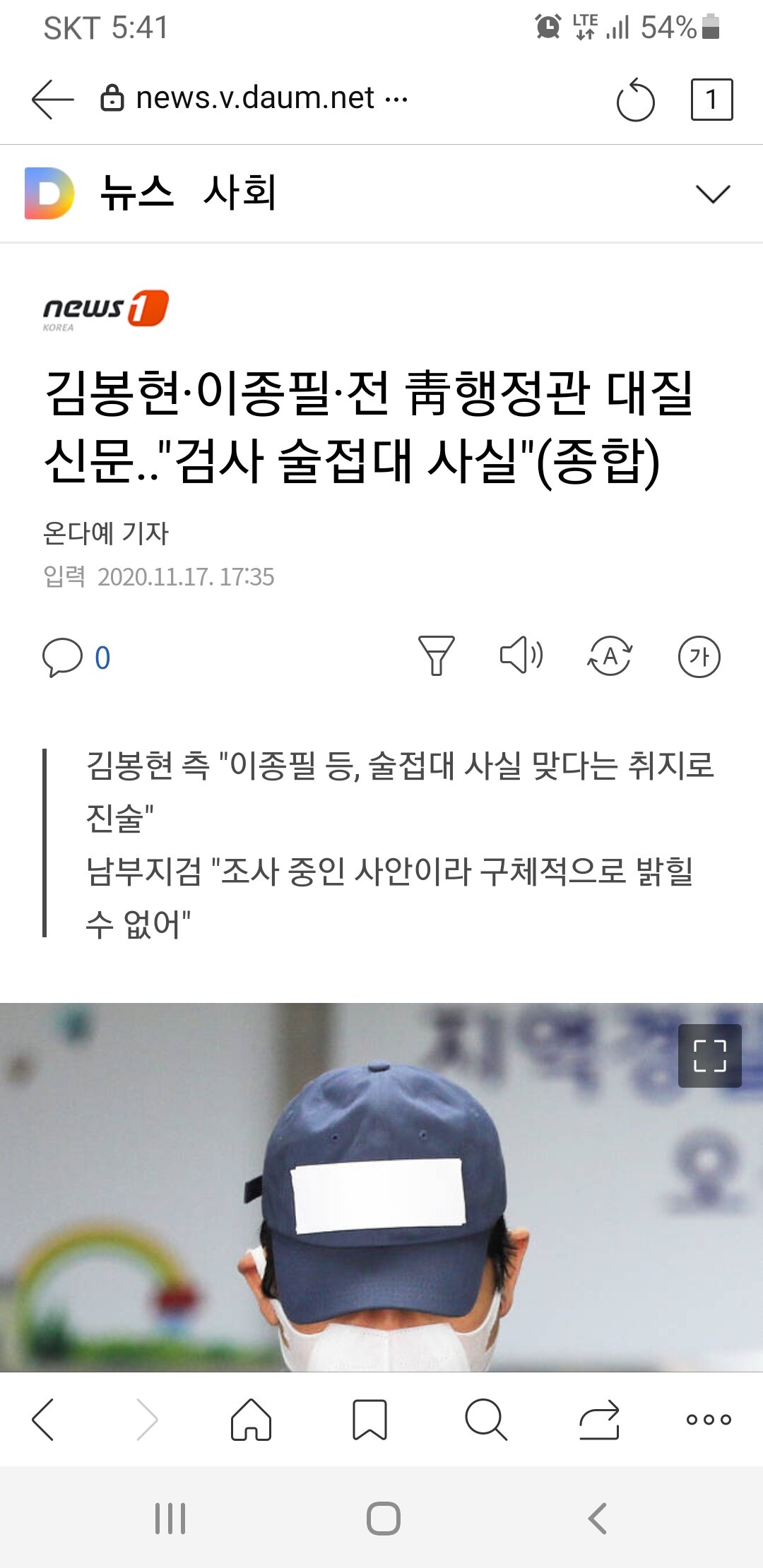Change font size with the 가 icon
Screen dimensions: 763x1568
coord(699,657)
